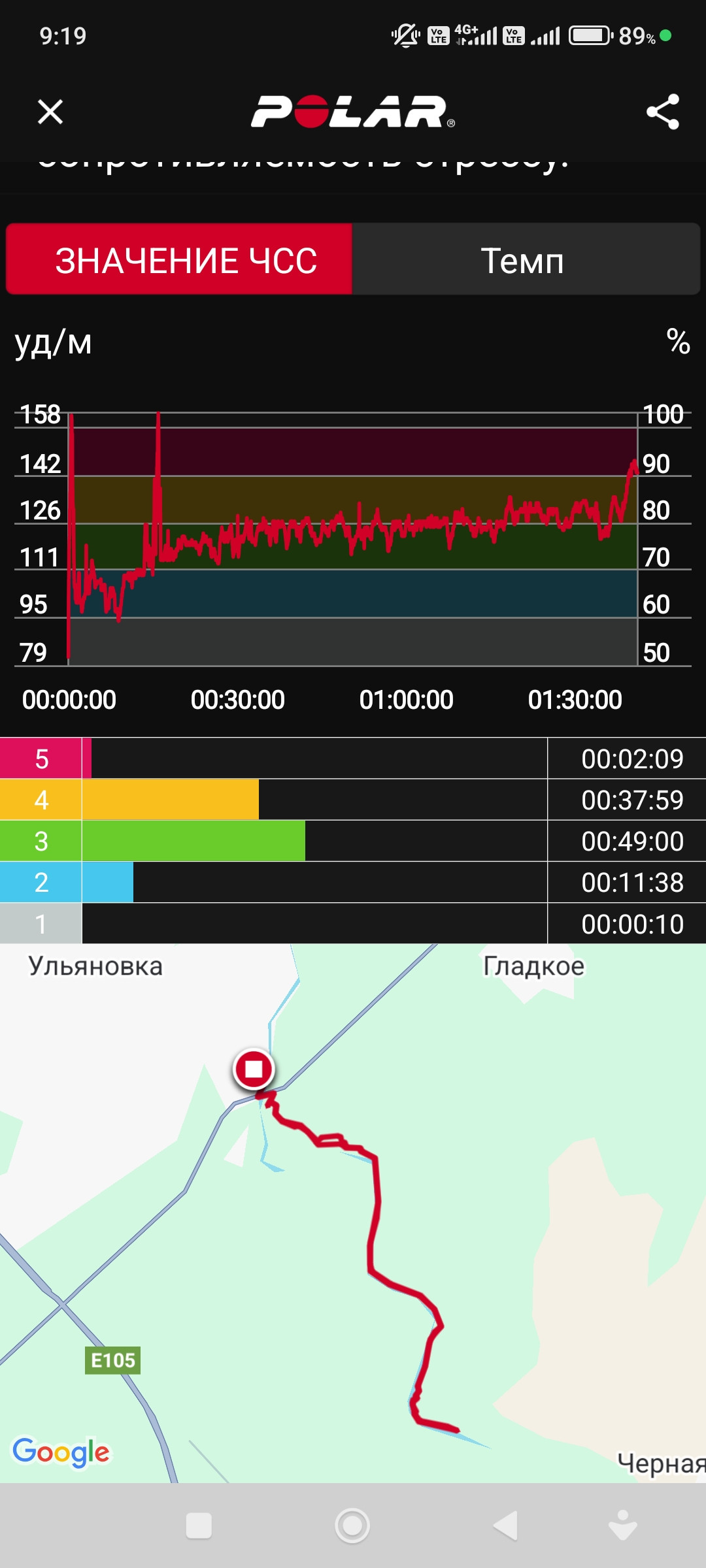Share this workout
706x1568 pixels.
pos(663,112)
